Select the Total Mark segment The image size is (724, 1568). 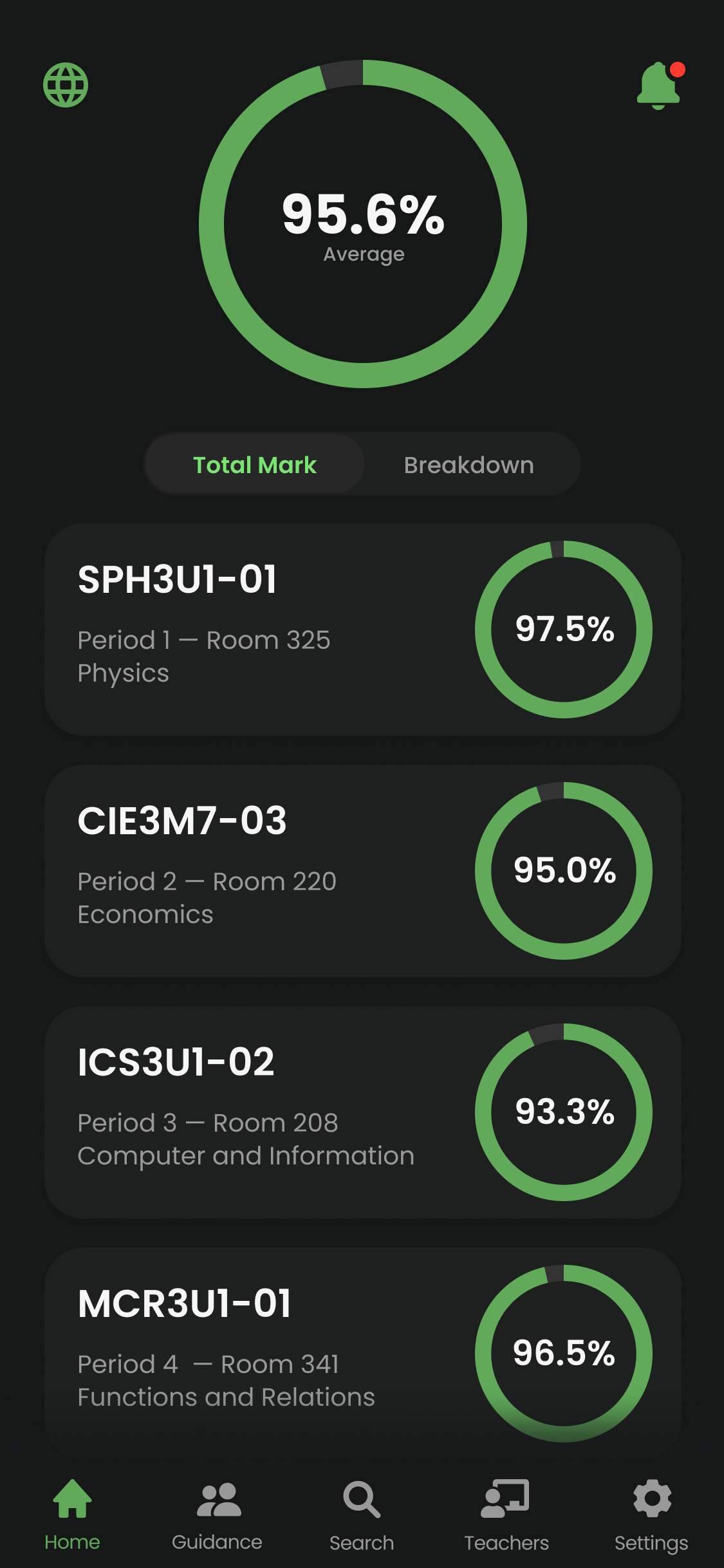click(x=255, y=464)
